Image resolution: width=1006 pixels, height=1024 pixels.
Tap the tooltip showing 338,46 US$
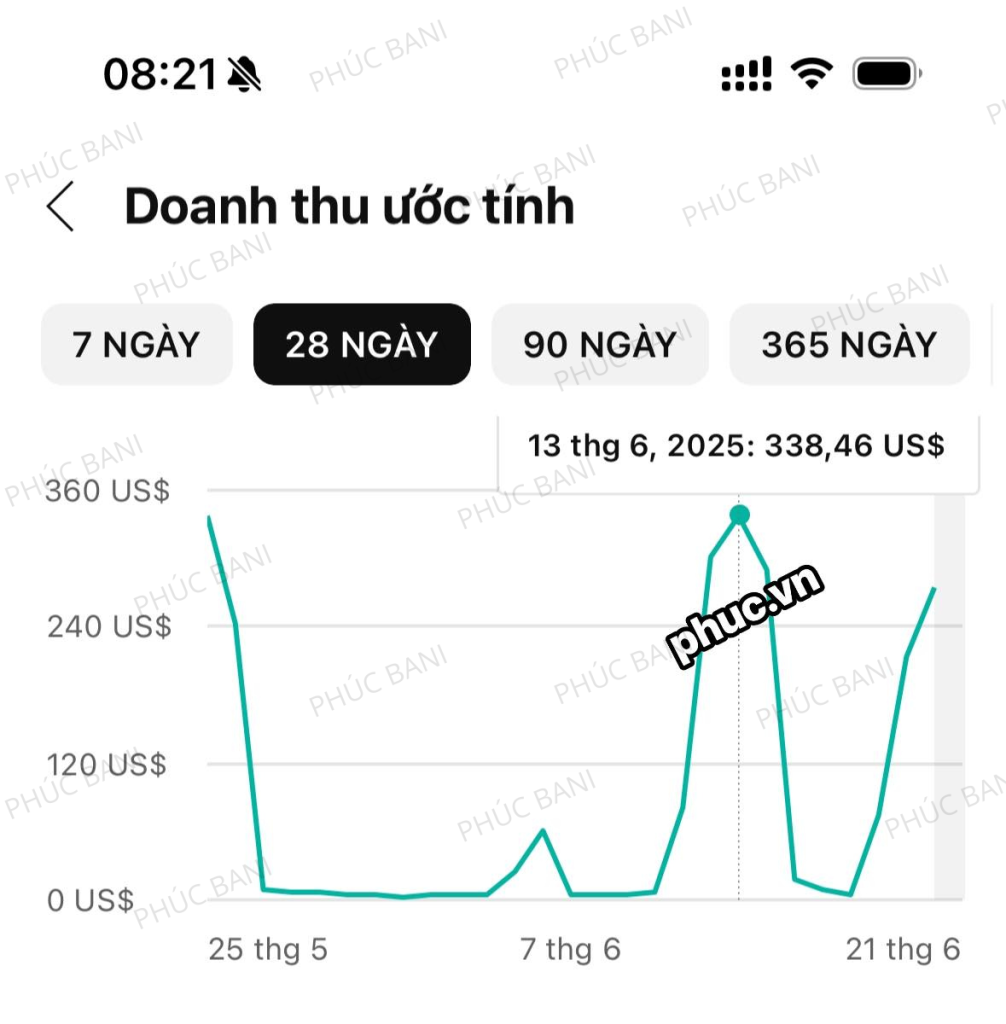point(737,446)
